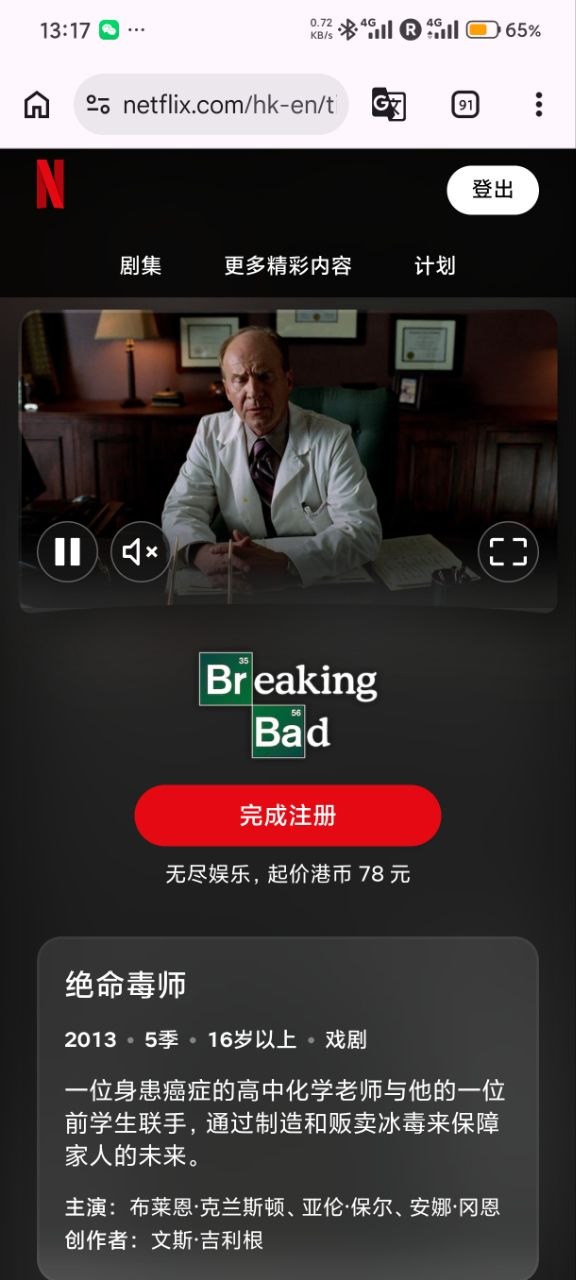576x1280 pixels.
Task: Open the 剧集 tab
Action: pos(141,265)
